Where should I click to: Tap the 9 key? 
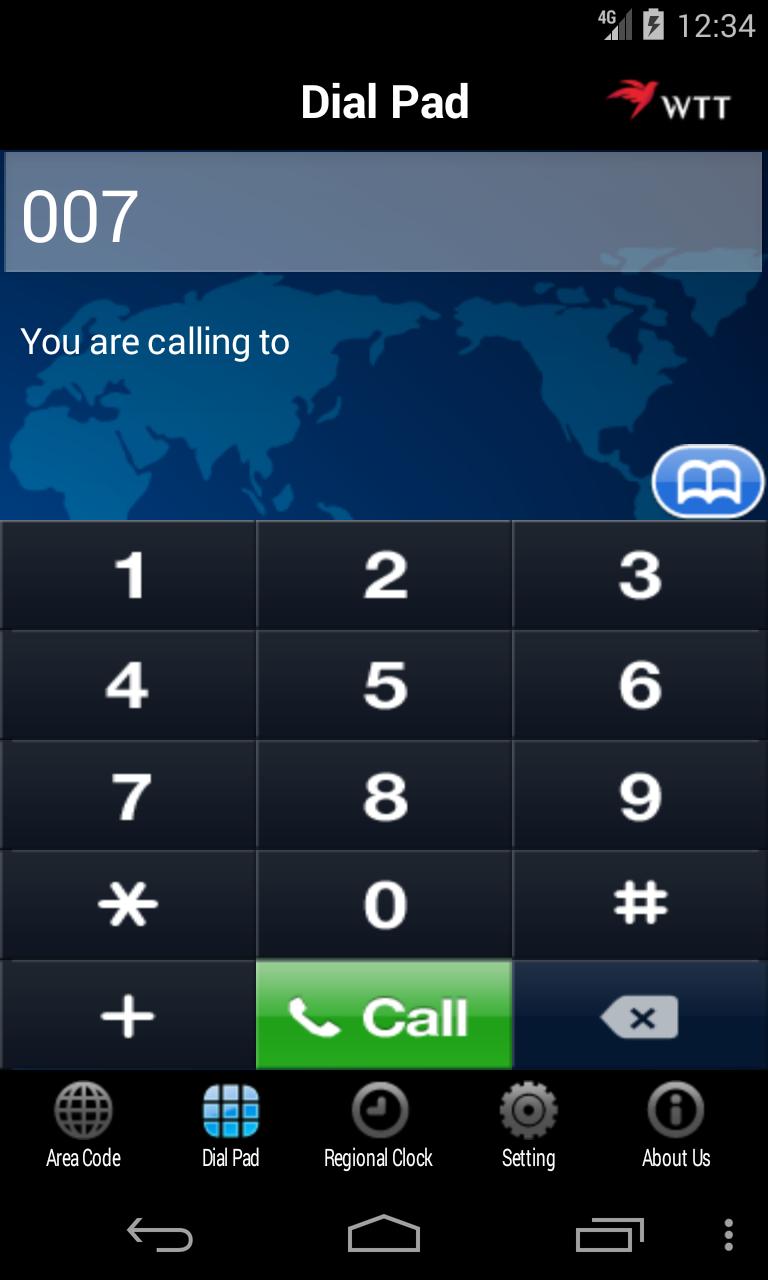point(640,796)
